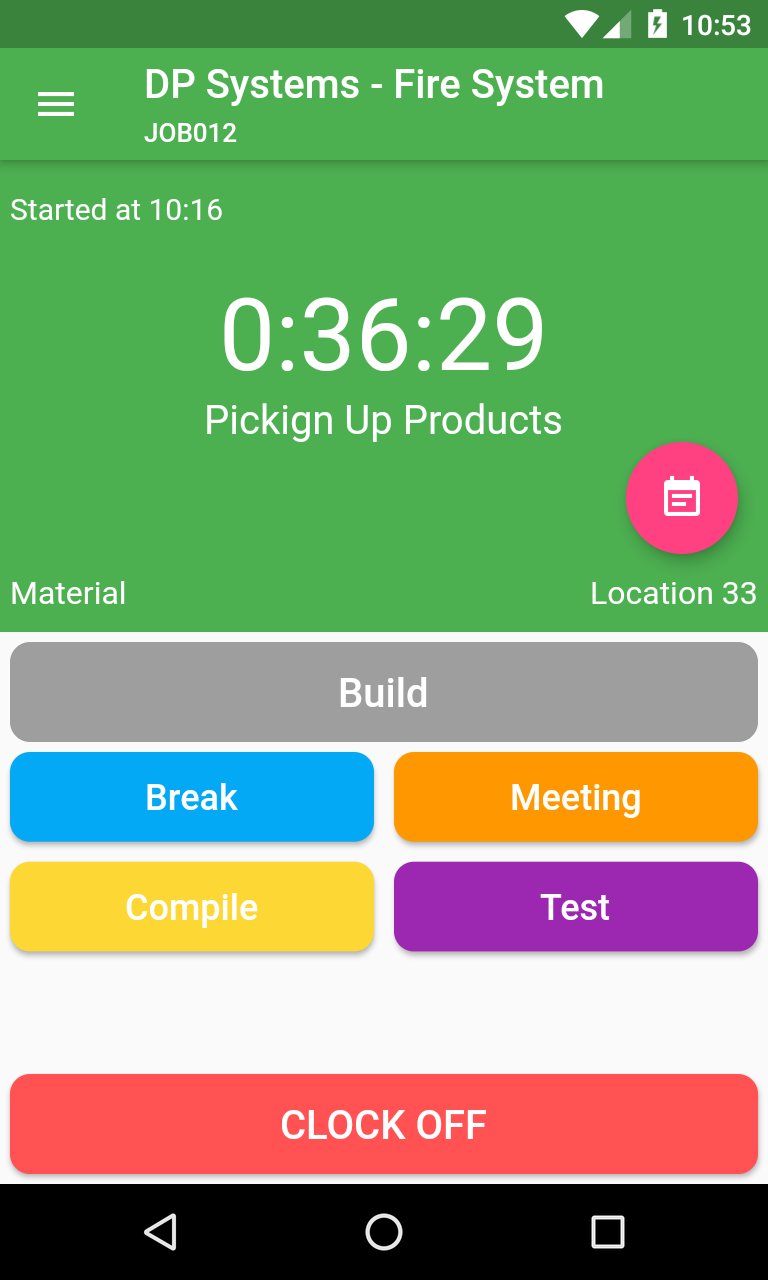Go back using the system back button
The width and height of the screenshot is (768, 1280).
coord(160,1232)
